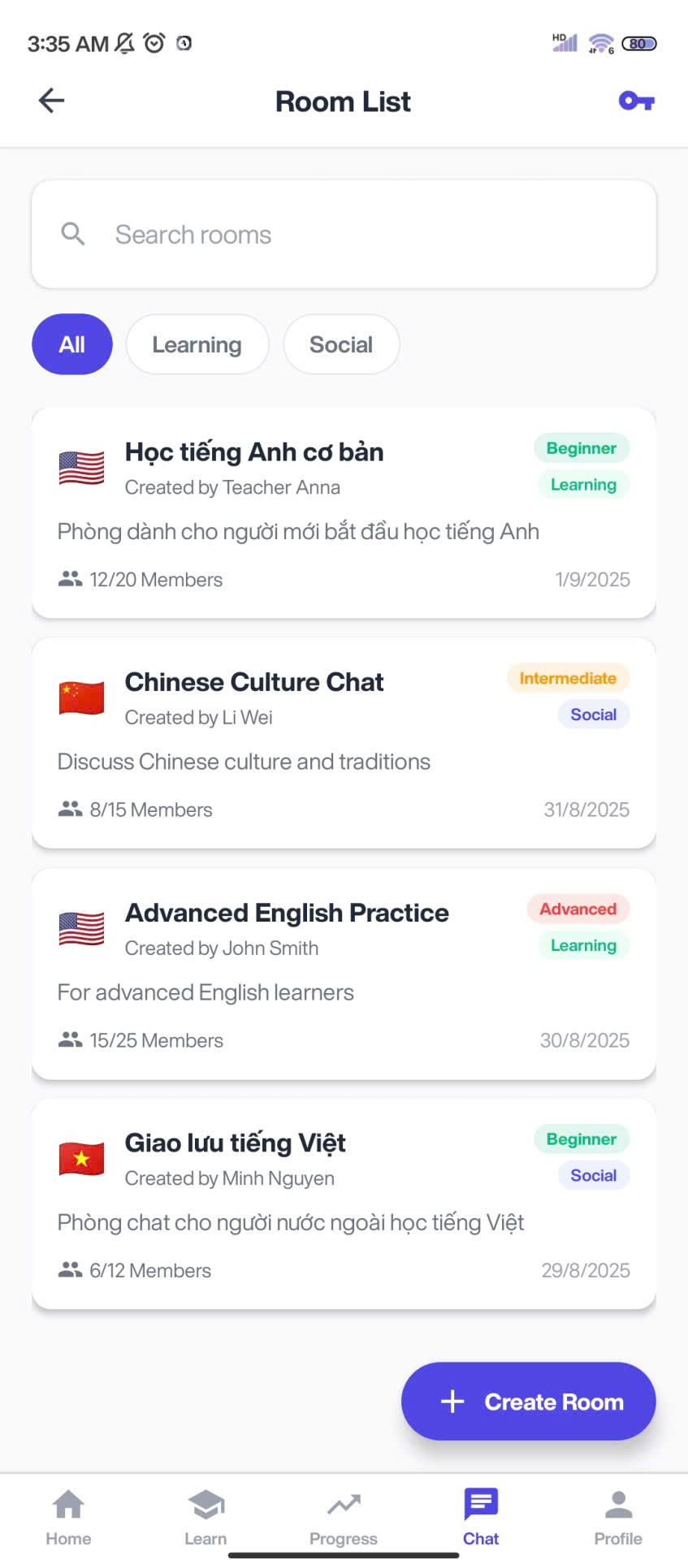
Task: Tap the US flag beside Advanced English Practice
Action: 80,929
